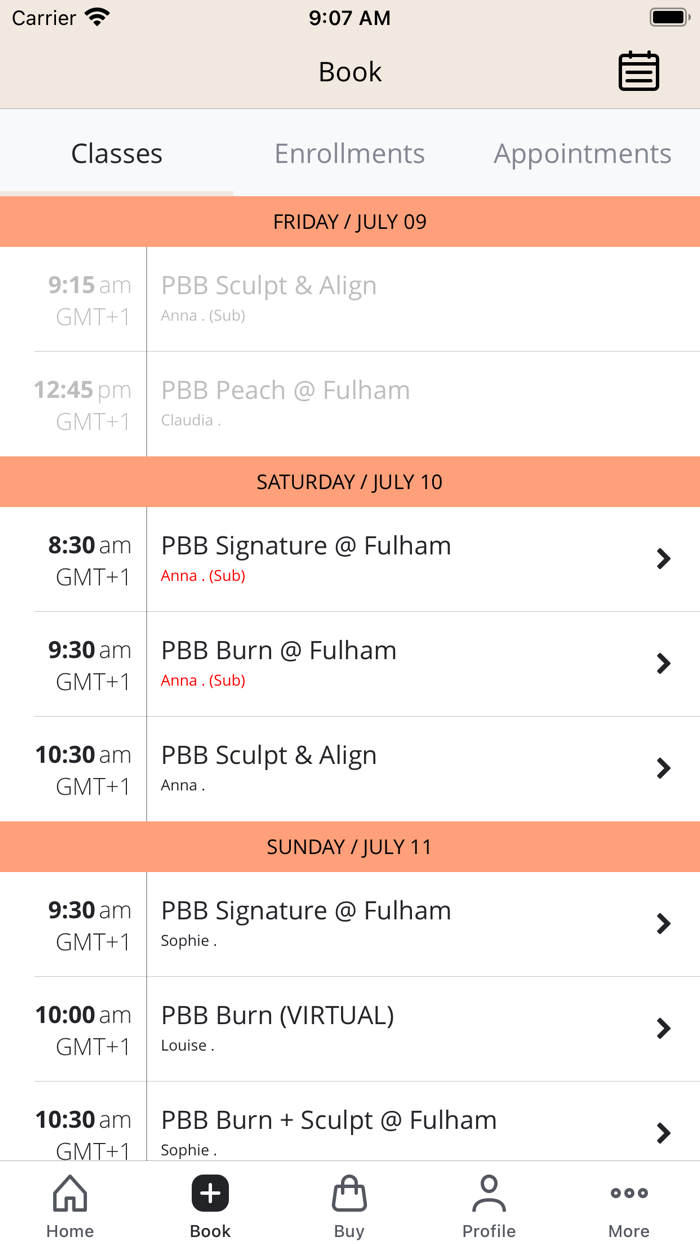This screenshot has height=1244, width=700.
Task: Open the Buy tab
Action: point(349,1205)
